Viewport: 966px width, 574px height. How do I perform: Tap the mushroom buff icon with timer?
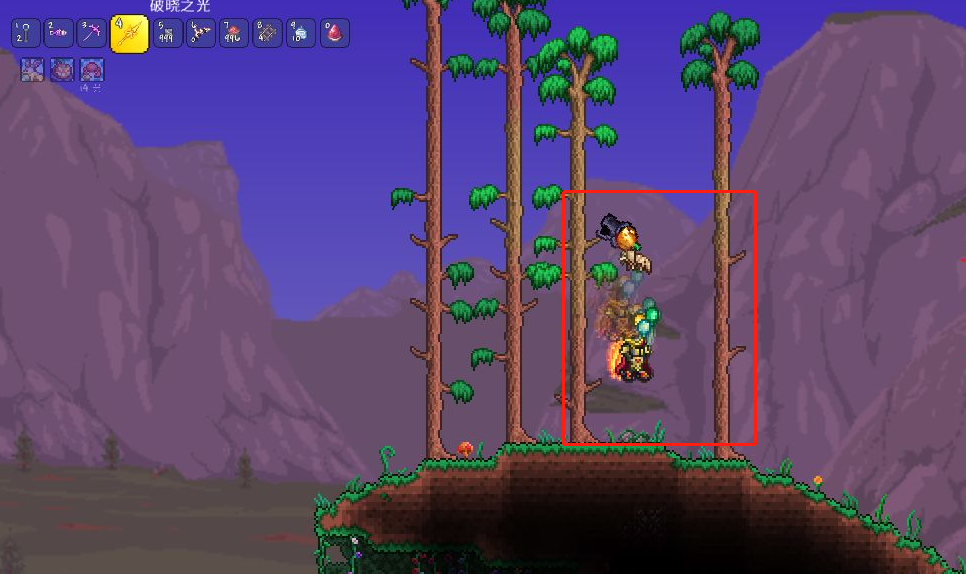pos(92,70)
